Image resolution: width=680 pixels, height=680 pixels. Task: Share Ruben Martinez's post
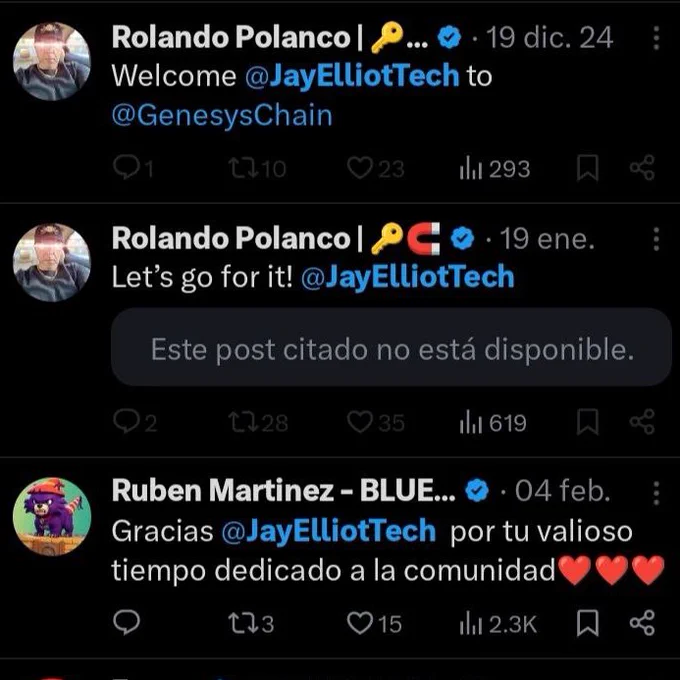(642, 623)
